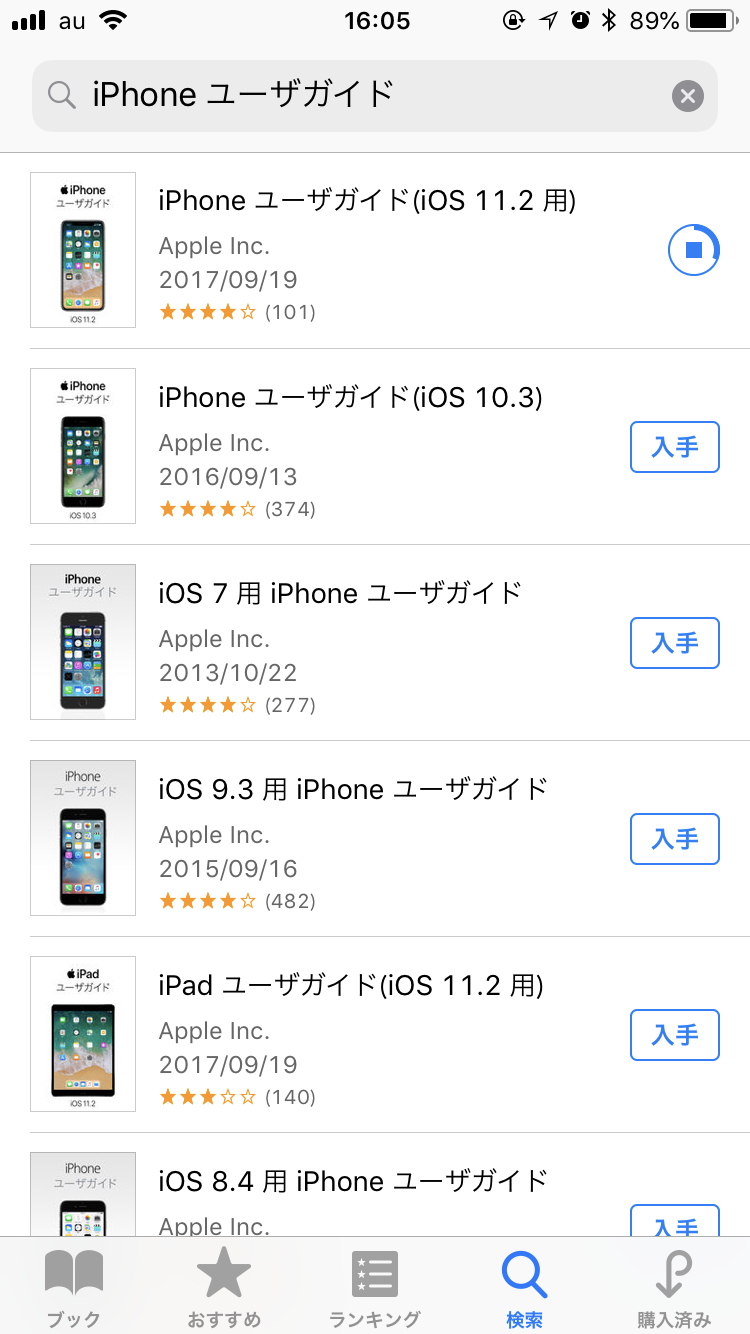Go to the 購入済み tab
This screenshot has height=1334, width=750.
tap(674, 1288)
